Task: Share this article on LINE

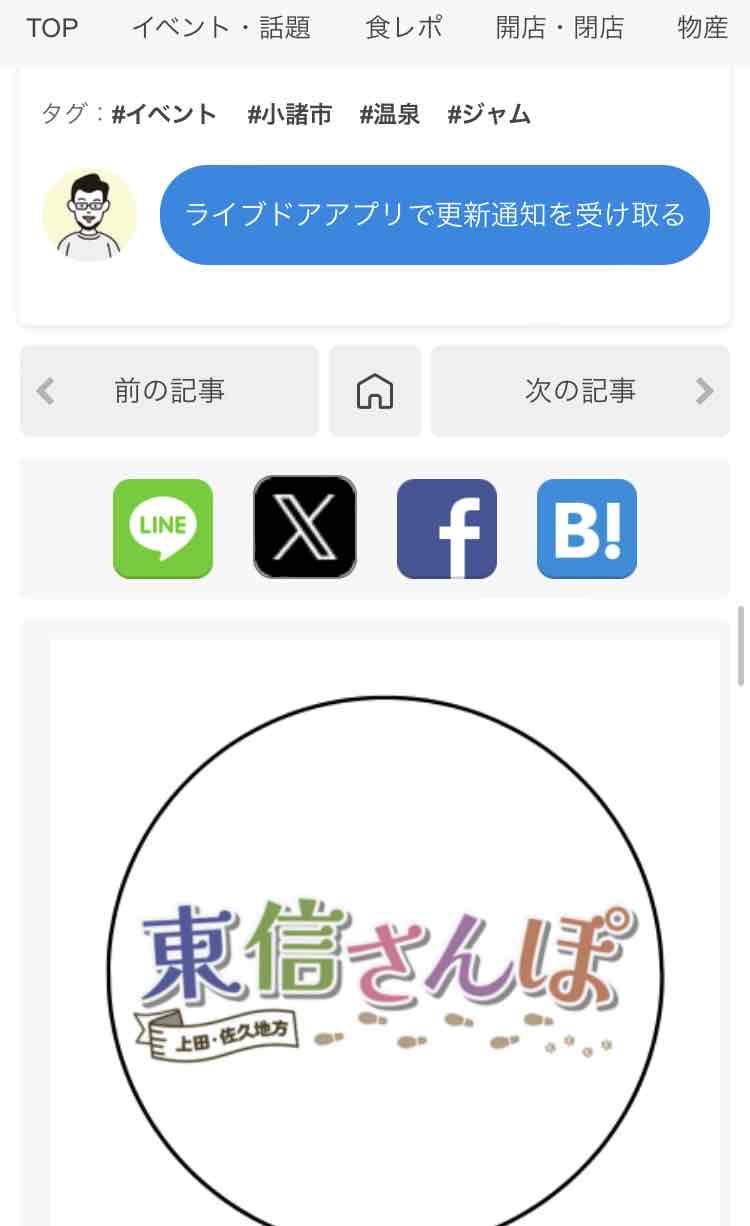Action: click(x=163, y=528)
